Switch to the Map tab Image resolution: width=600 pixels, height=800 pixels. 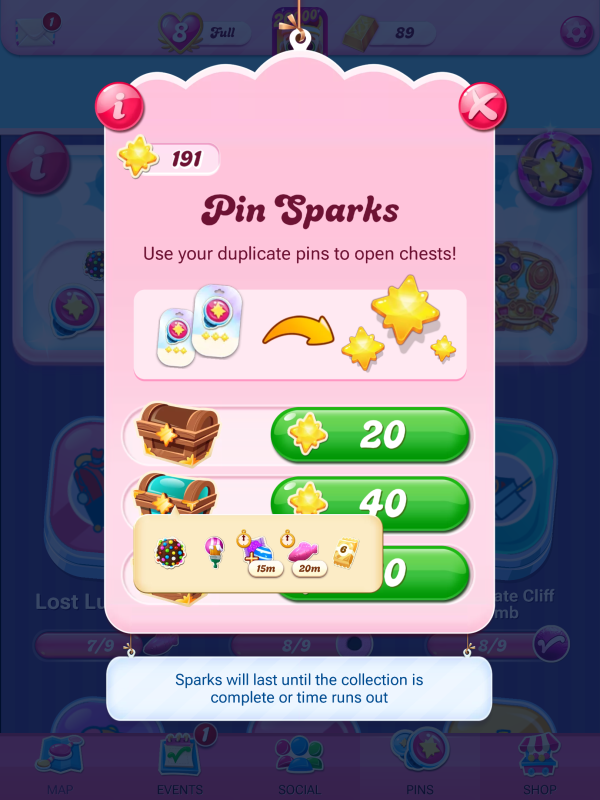point(60,765)
